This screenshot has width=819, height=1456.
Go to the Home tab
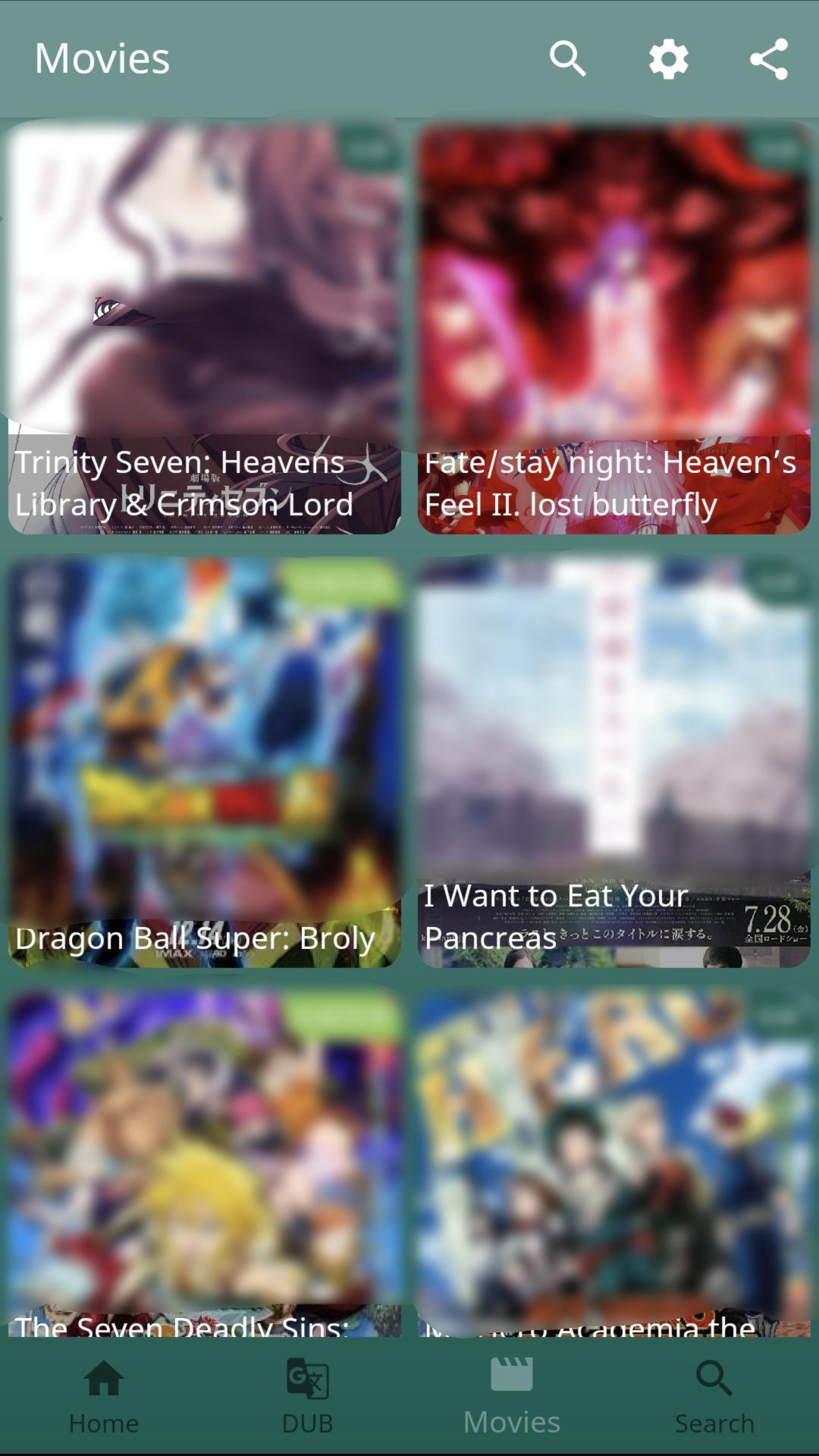pyautogui.click(x=103, y=1396)
